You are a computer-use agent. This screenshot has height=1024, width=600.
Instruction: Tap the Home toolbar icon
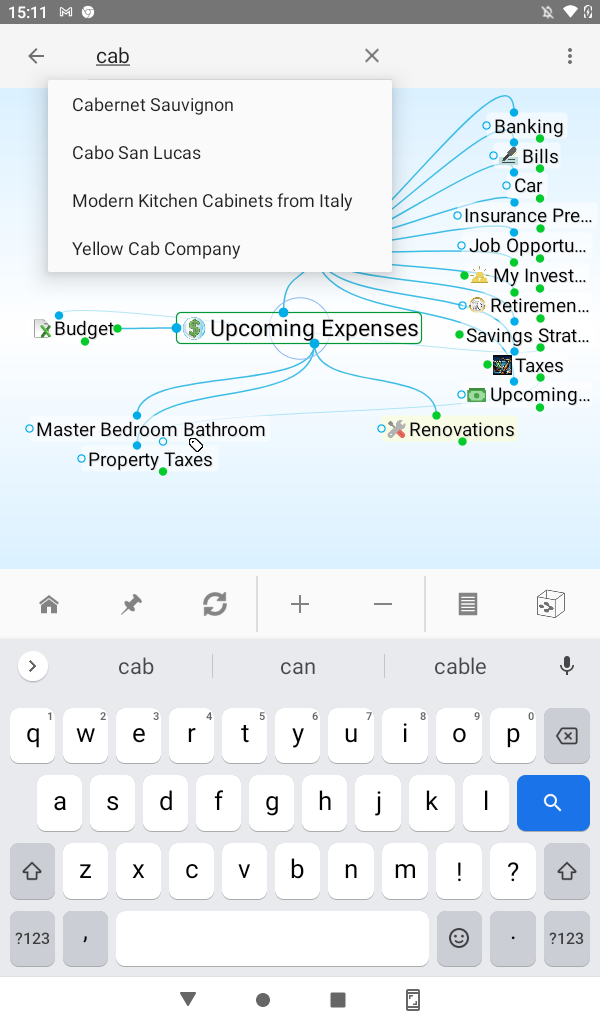48,604
